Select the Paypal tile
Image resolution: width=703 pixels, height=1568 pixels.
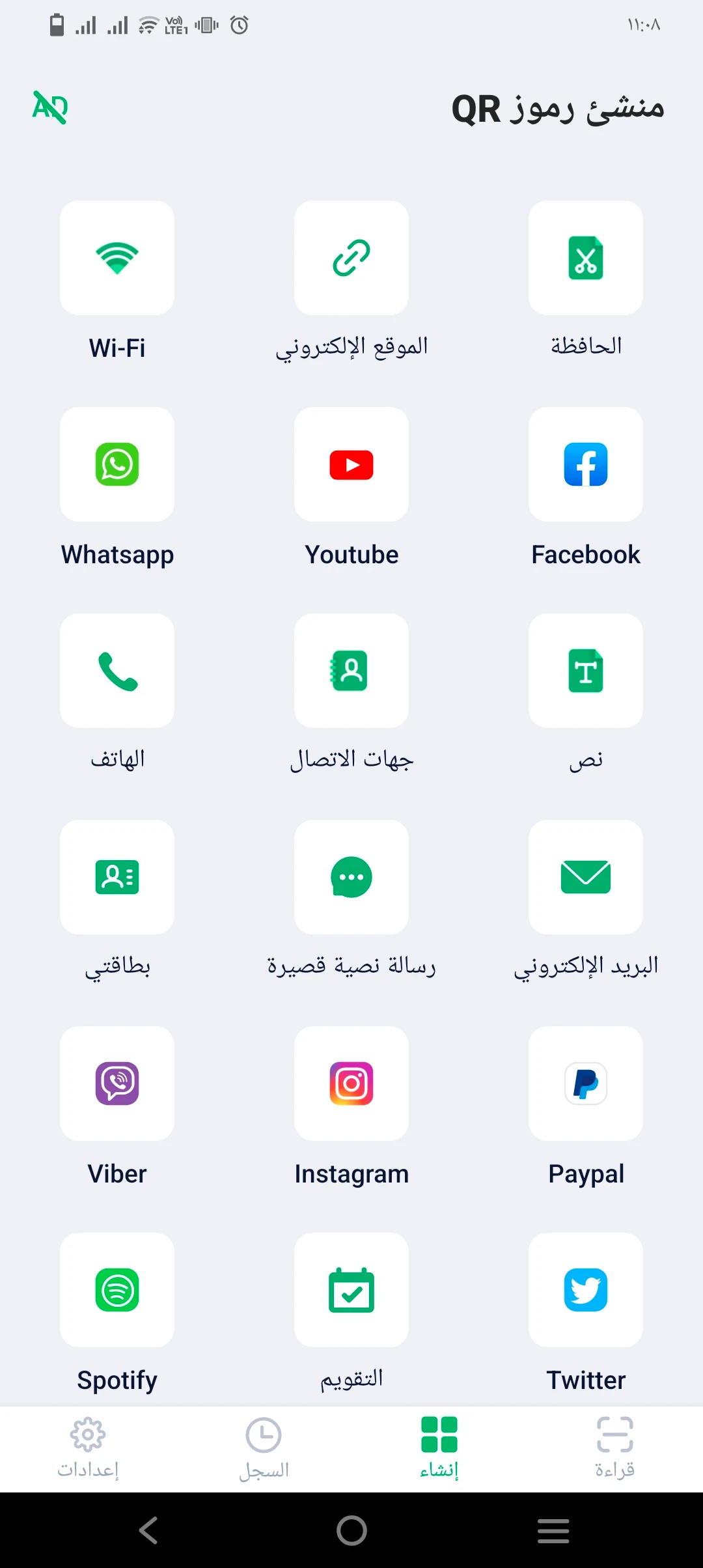click(x=586, y=1084)
